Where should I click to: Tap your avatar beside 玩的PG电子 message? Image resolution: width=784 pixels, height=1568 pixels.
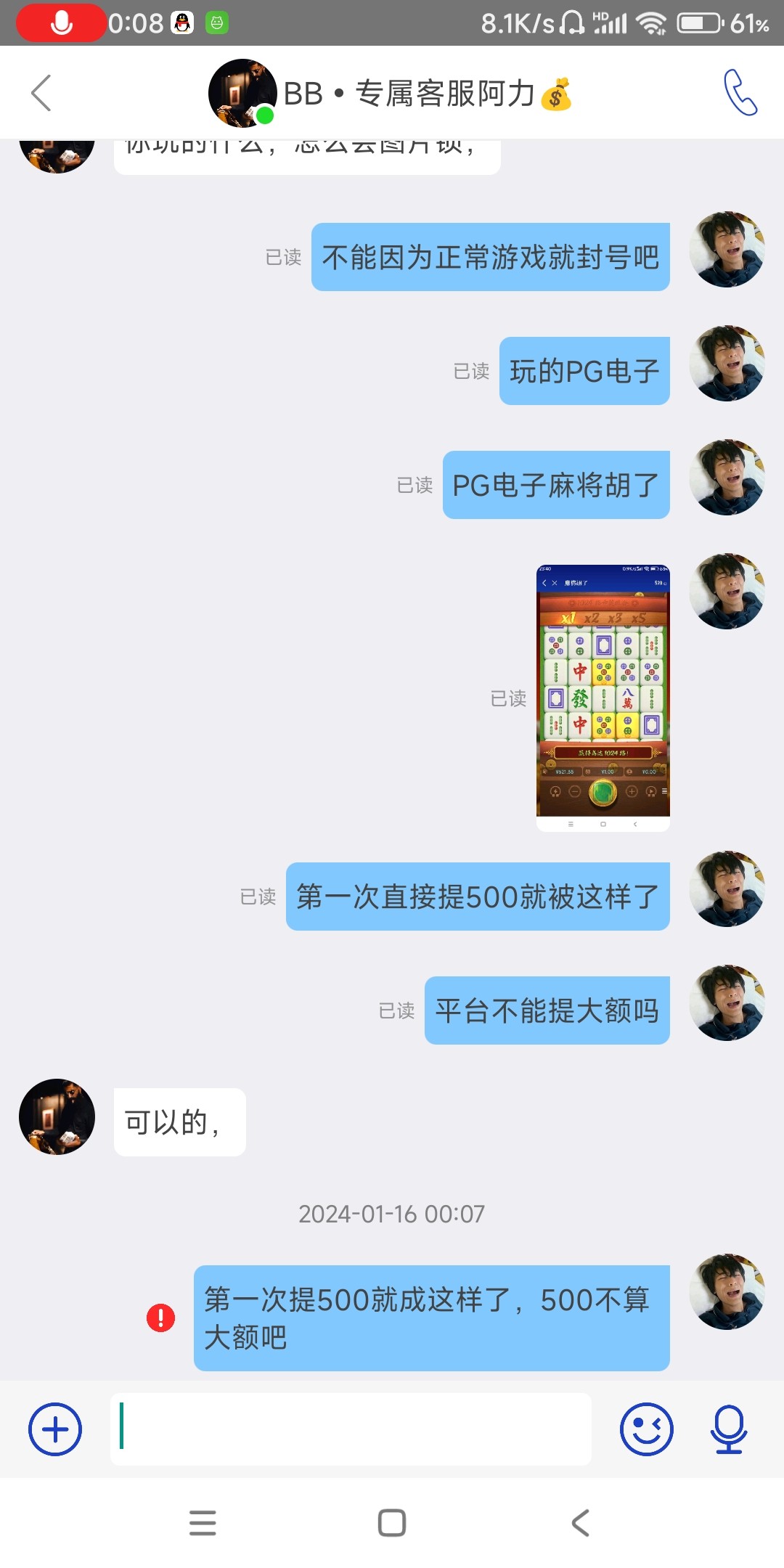[727, 364]
